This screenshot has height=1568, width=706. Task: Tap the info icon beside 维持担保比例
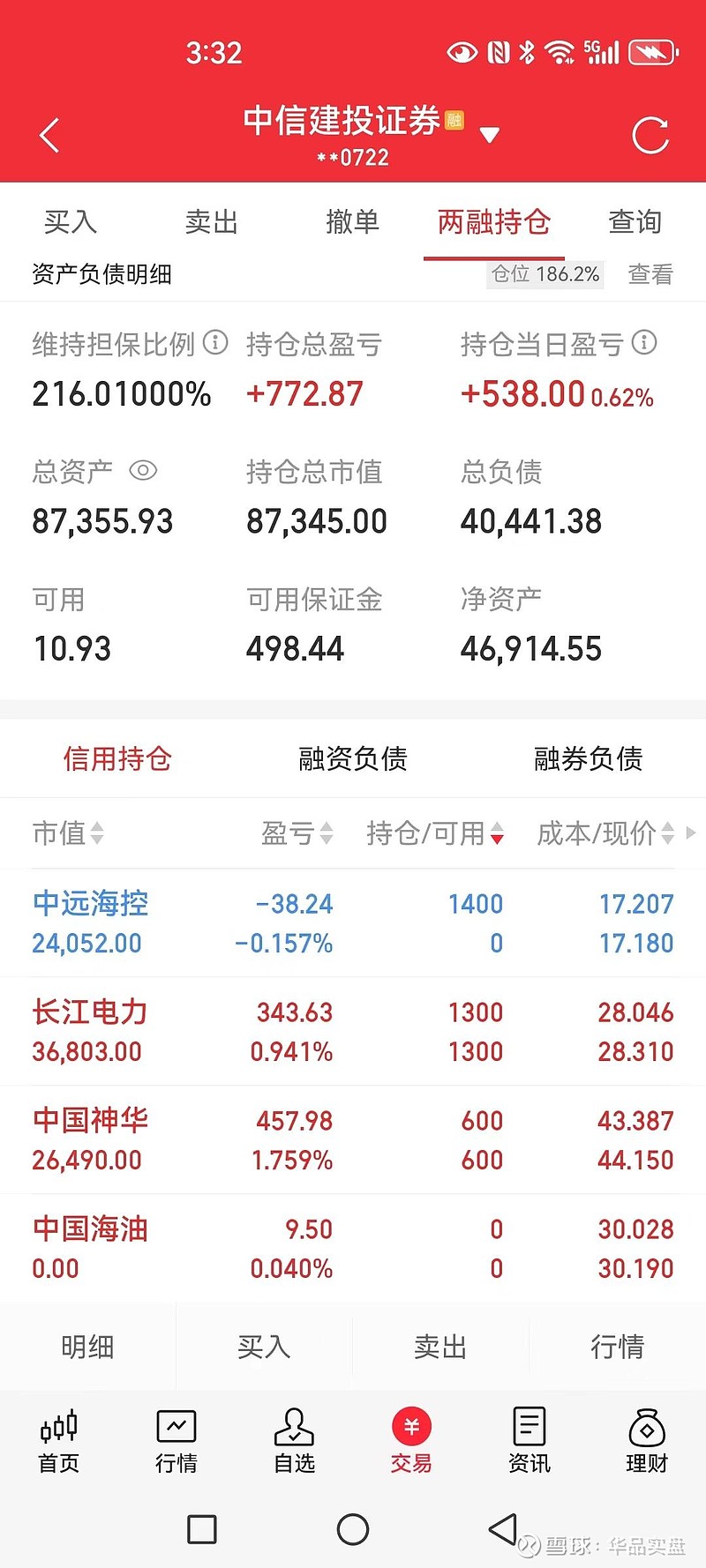[x=214, y=345]
